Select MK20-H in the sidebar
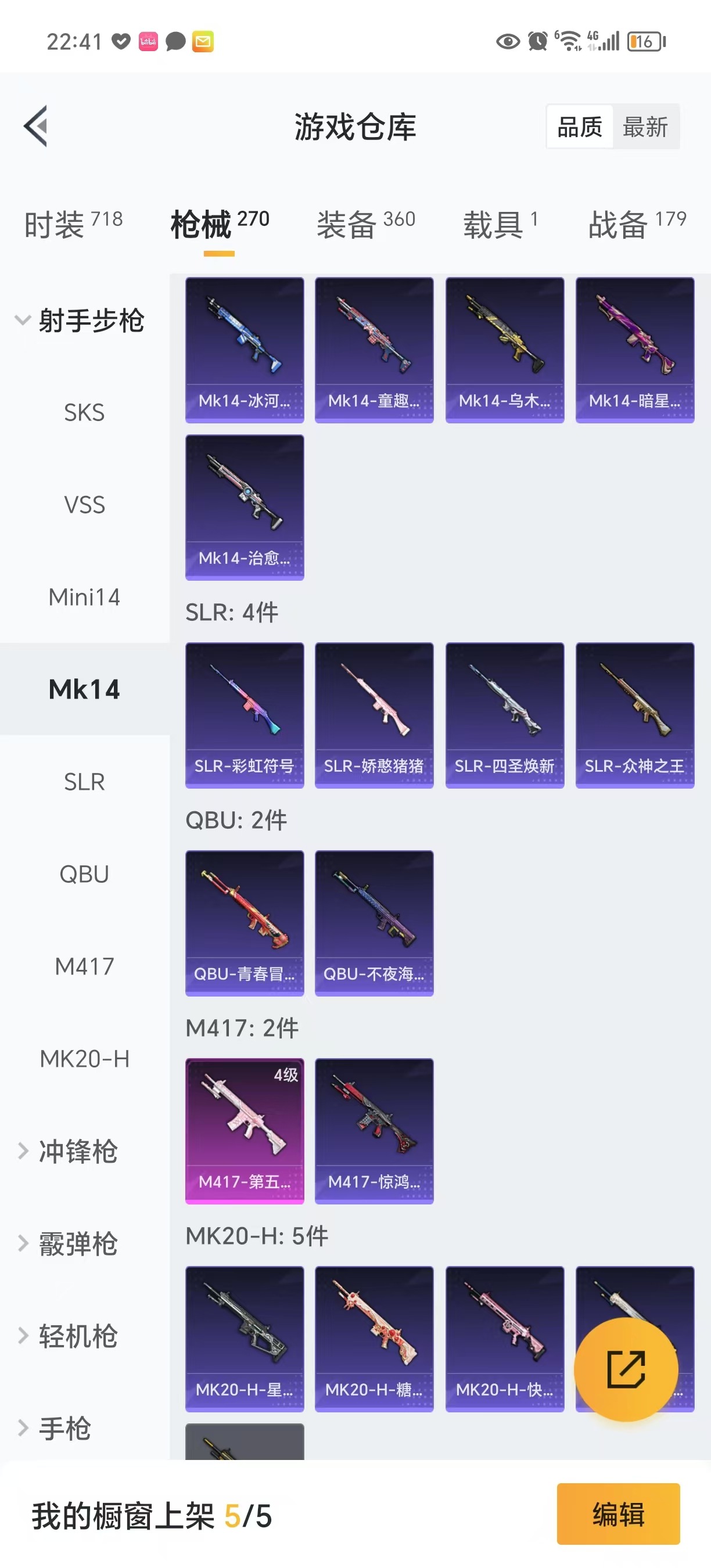 coord(85,1059)
